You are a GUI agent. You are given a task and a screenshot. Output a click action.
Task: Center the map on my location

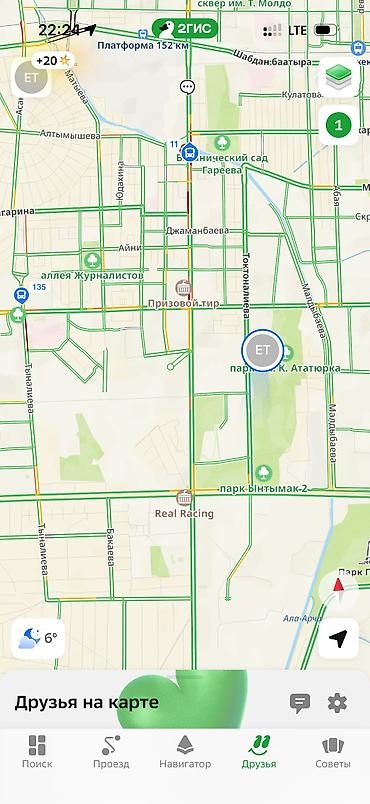click(x=338, y=638)
